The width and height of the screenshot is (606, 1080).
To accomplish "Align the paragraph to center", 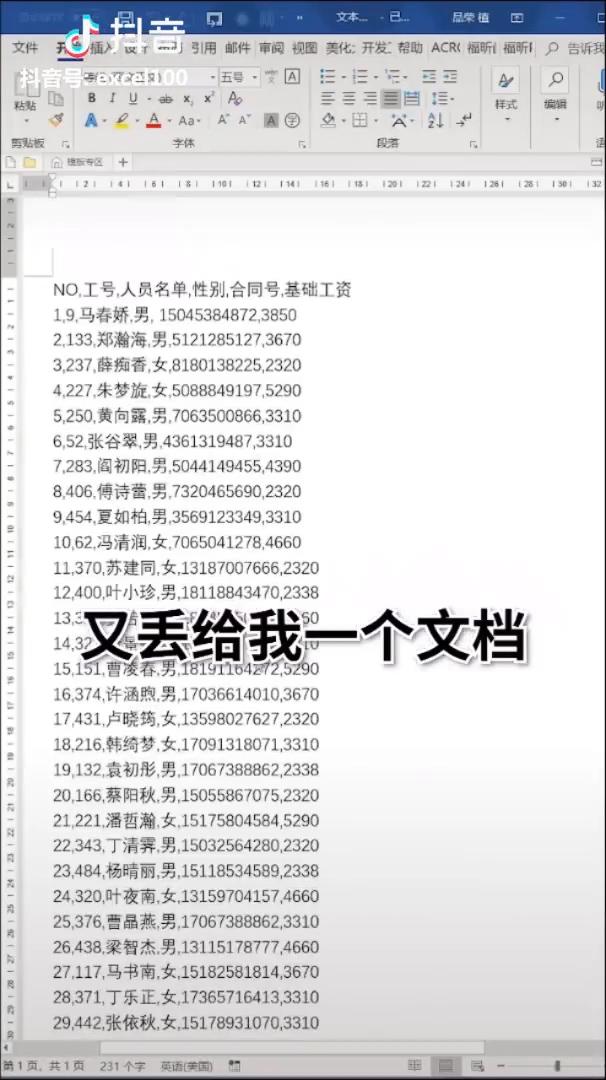I will click(349, 98).
